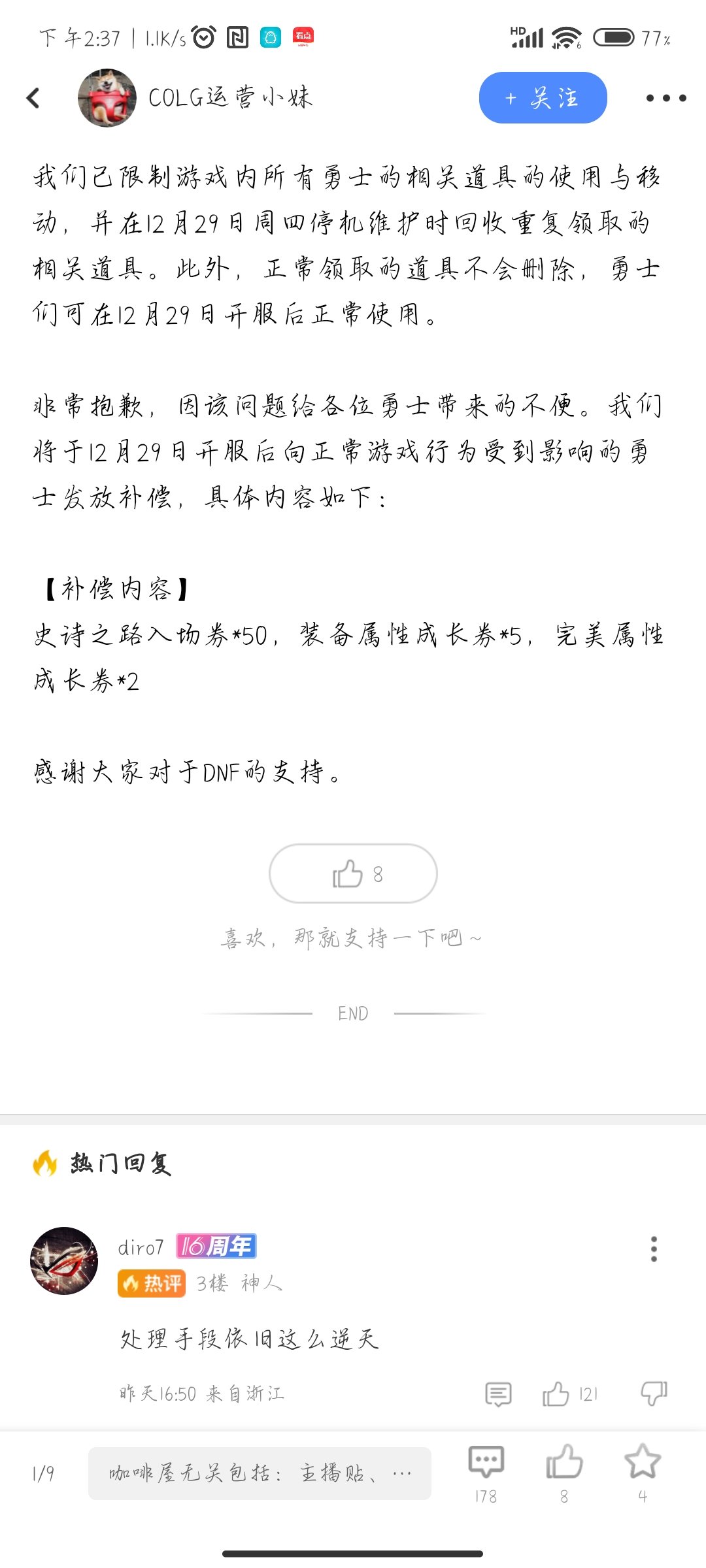
Task: Dislike diro7's comment
Action: (654, 1394)
